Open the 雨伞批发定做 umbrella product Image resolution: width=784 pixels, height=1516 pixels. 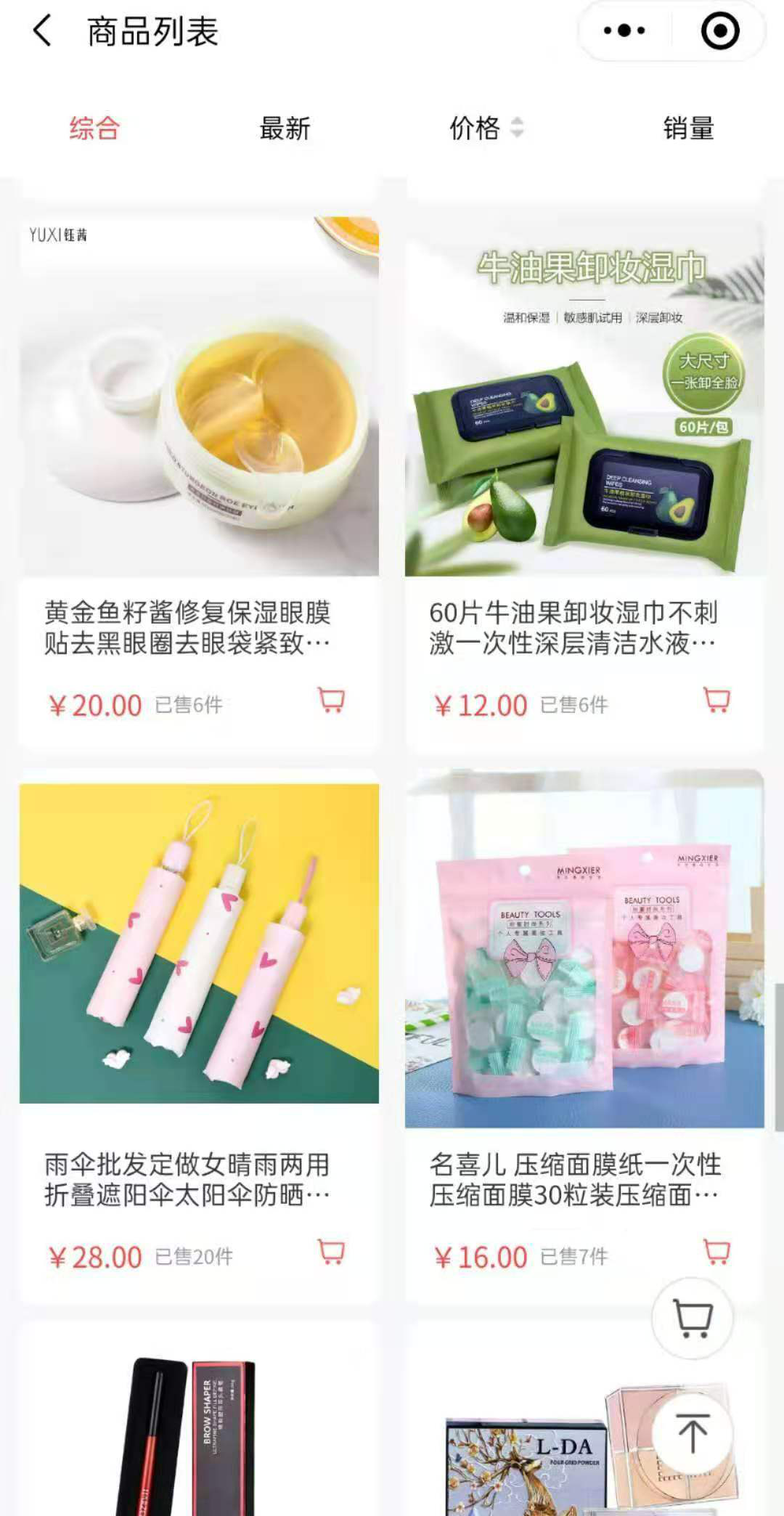pyautogui.click(x=199, y=944)
